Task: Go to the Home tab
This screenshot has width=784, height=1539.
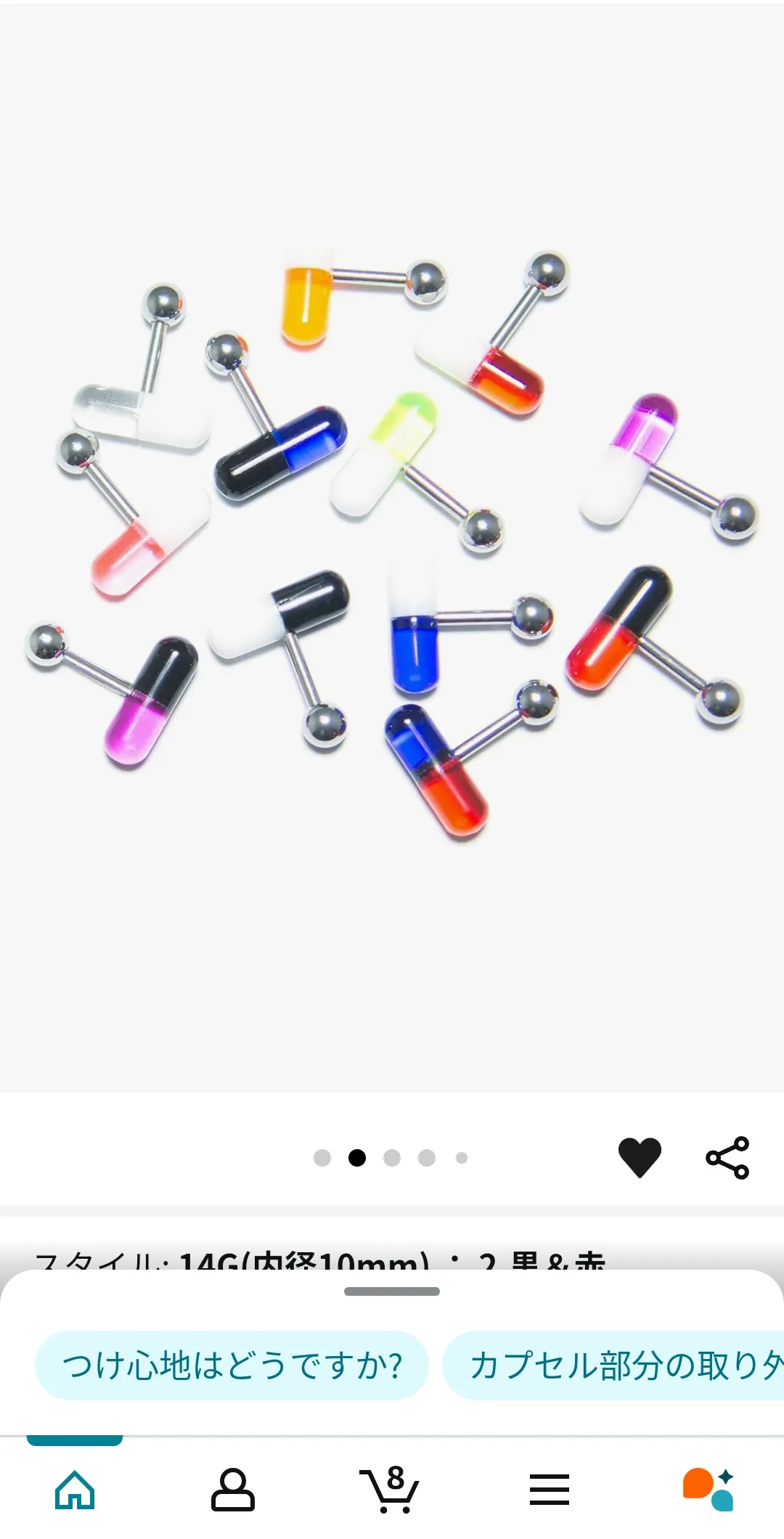Action: [x=75, y=1490]
